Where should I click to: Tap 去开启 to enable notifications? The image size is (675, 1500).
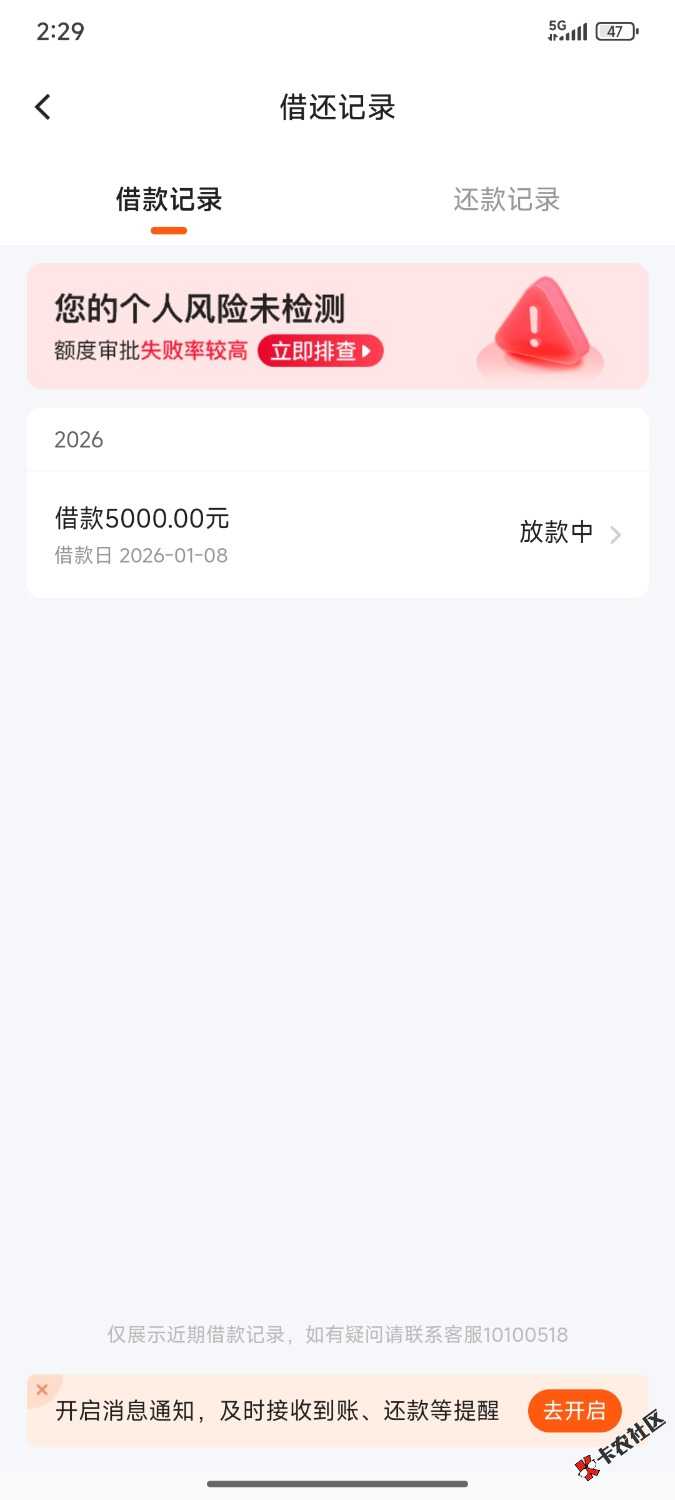[x=574, y=1411]
